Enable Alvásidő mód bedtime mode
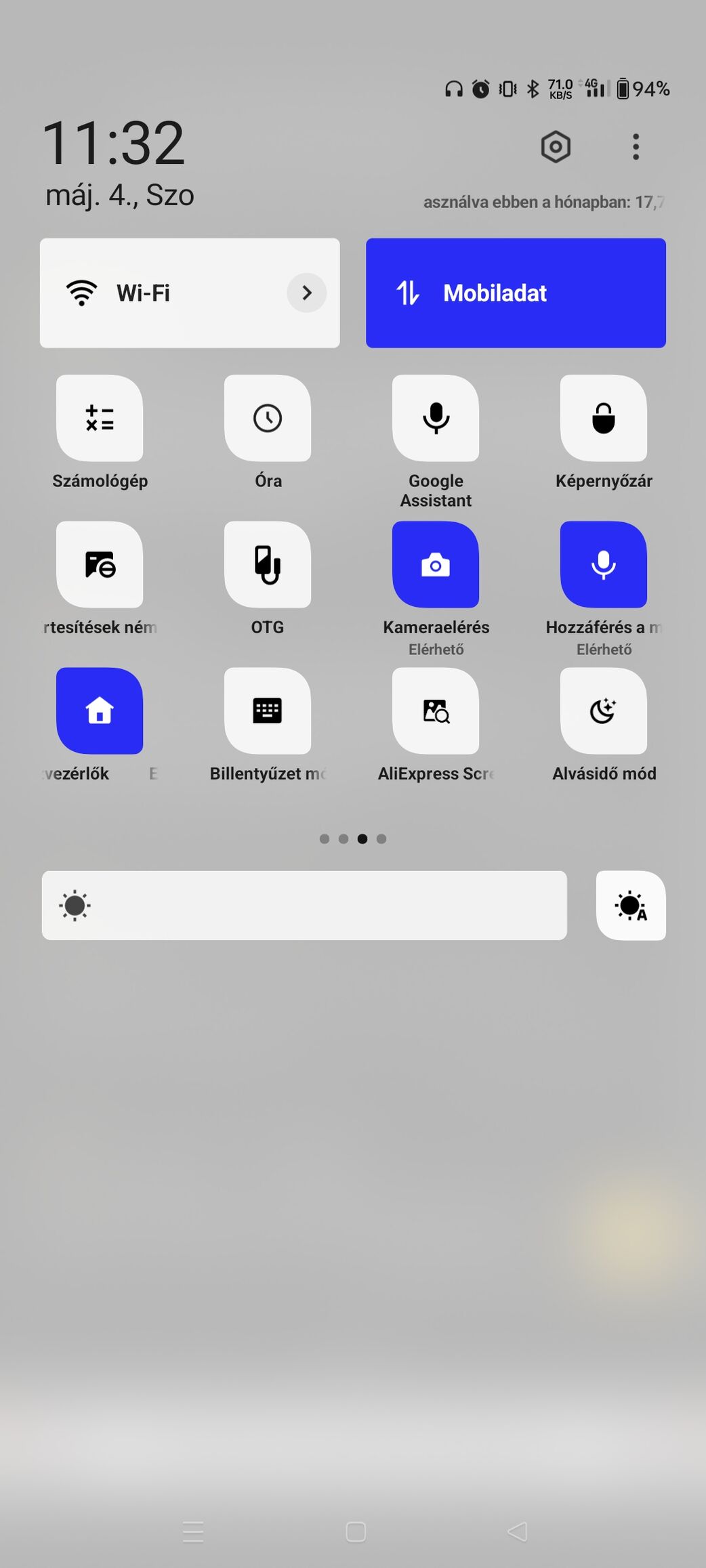This screenshot has height=1568, width=706. [604, 711]
